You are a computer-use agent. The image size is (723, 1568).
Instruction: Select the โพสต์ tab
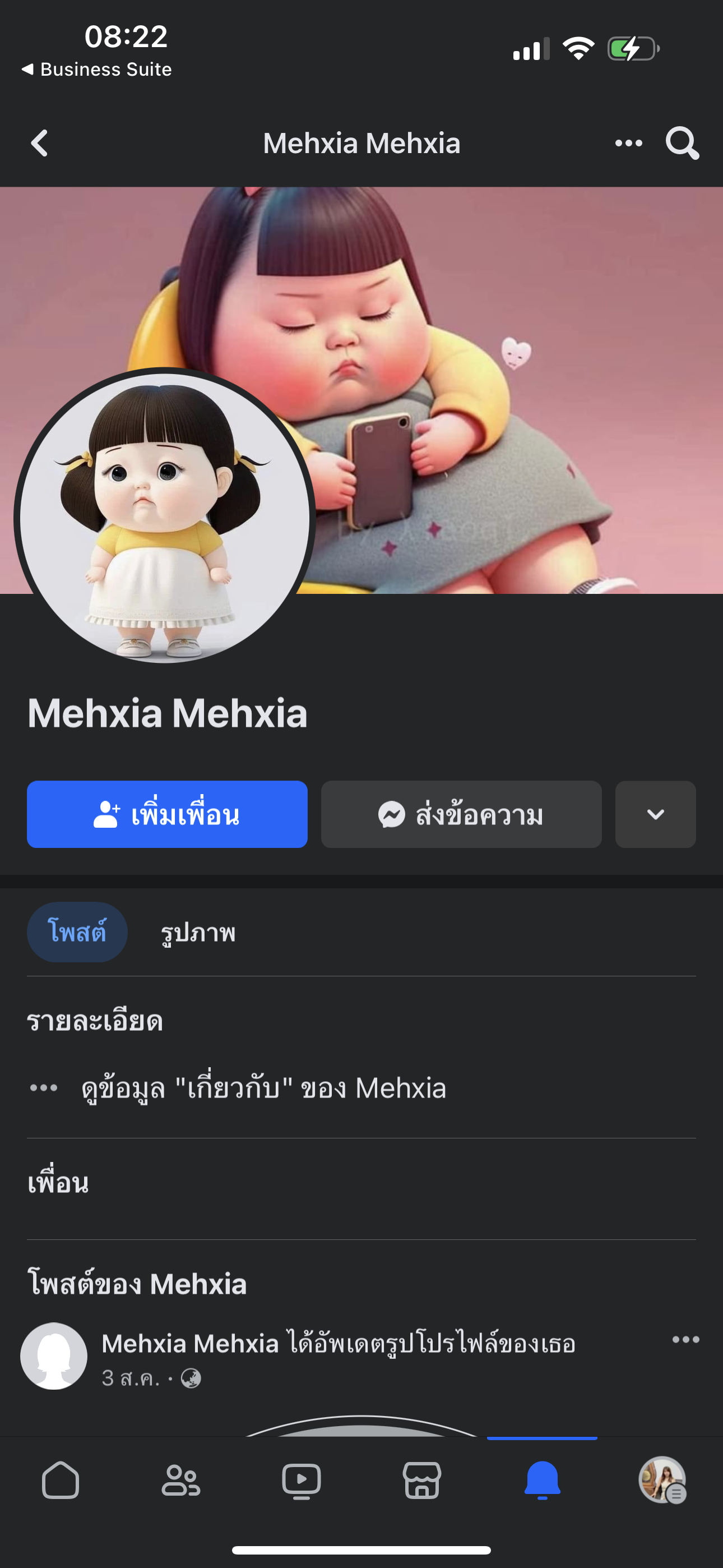click(x=77, y=932)
